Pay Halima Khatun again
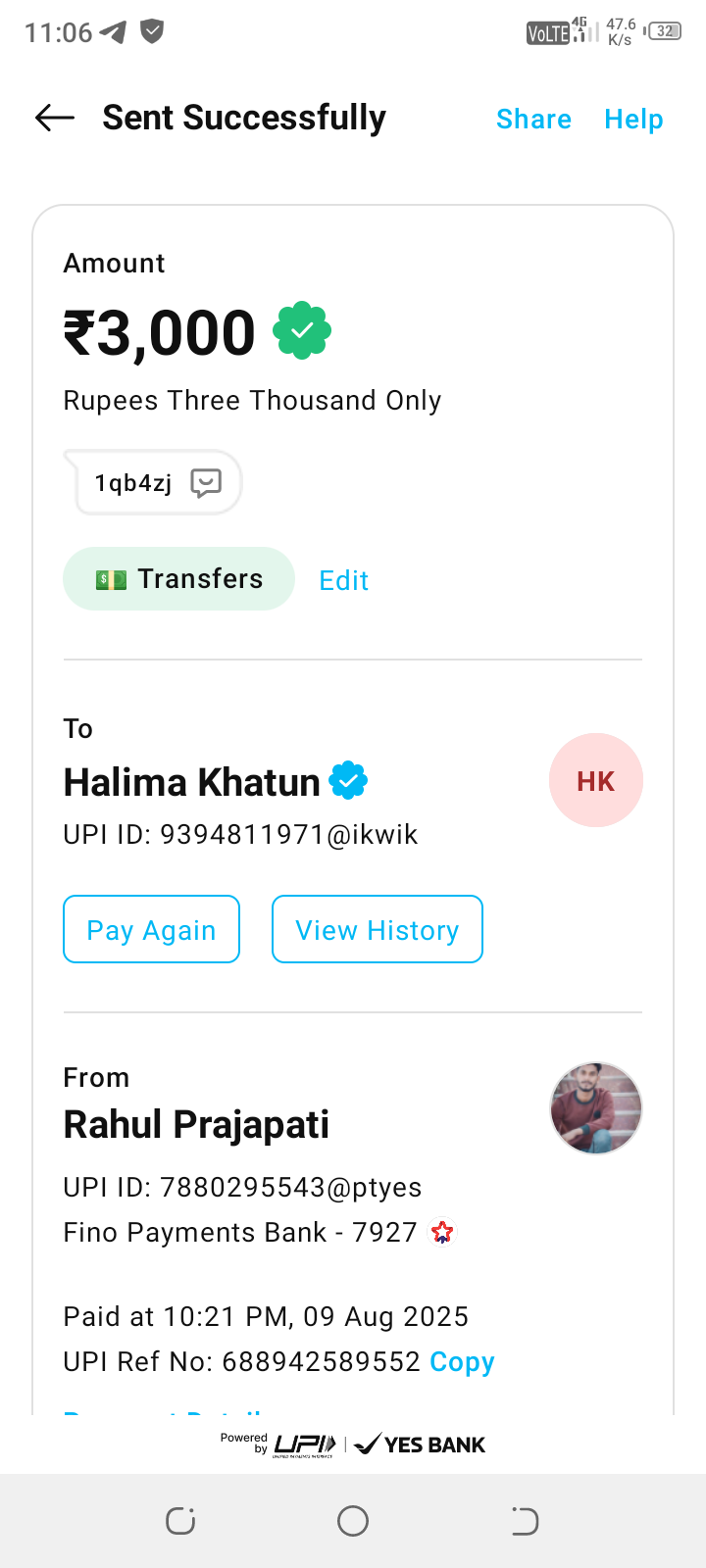 [151, 929]
